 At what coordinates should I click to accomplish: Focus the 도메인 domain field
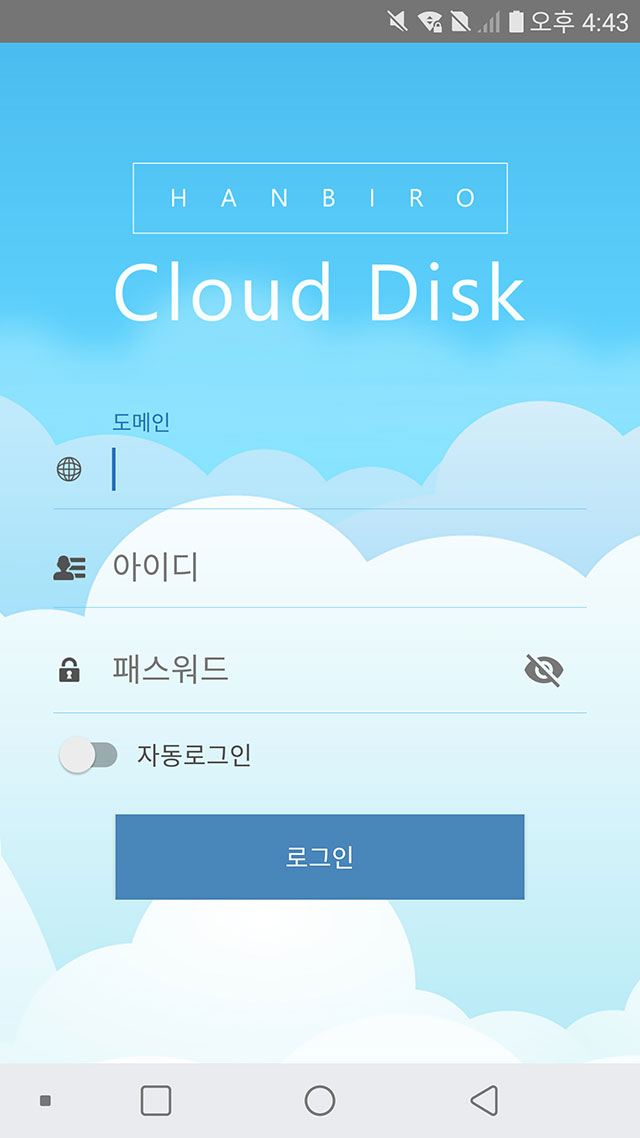click(348, 470)
